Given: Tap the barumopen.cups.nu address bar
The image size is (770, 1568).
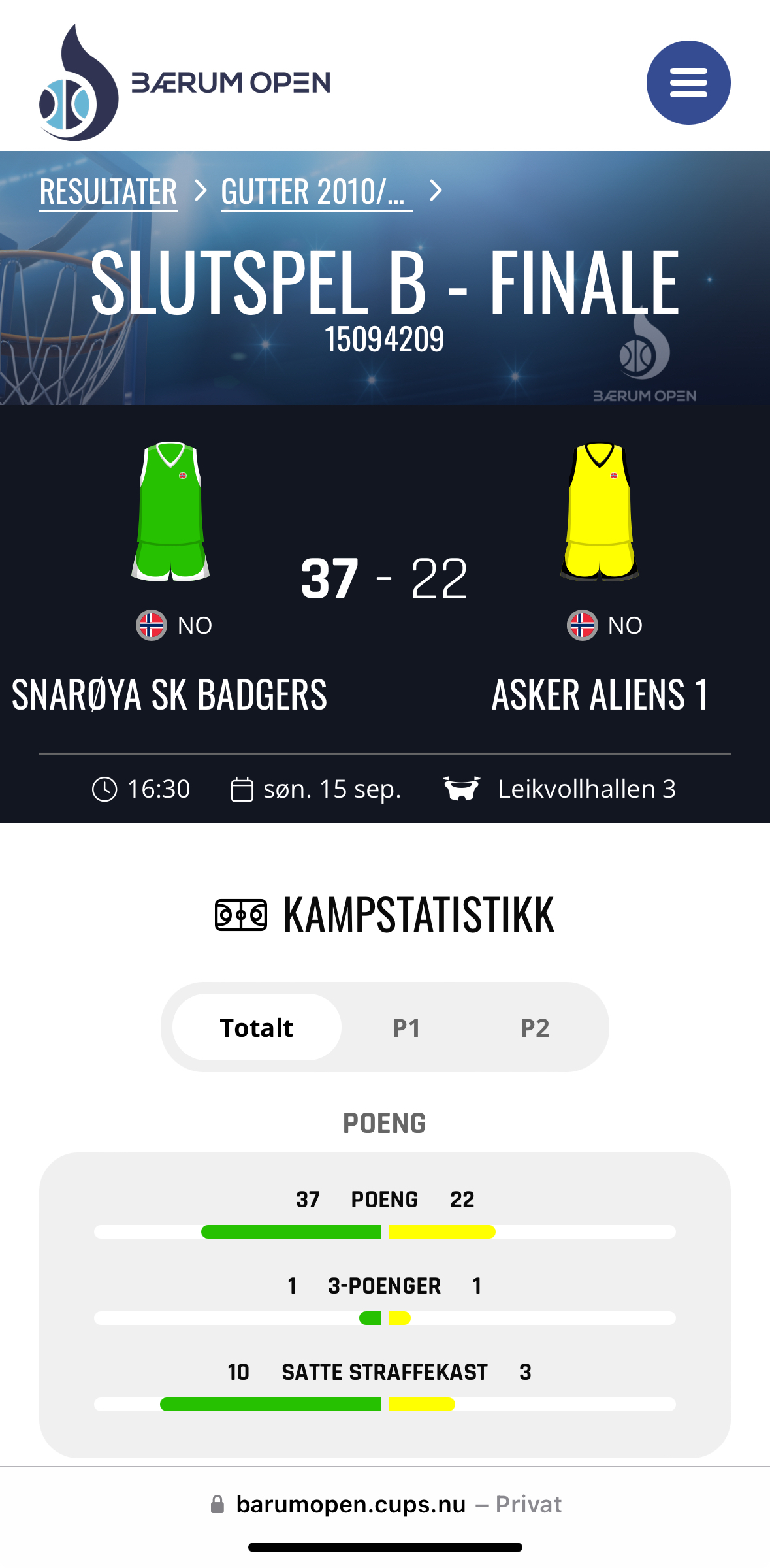Looking at the screenshot, I should tap(385, 1504).
